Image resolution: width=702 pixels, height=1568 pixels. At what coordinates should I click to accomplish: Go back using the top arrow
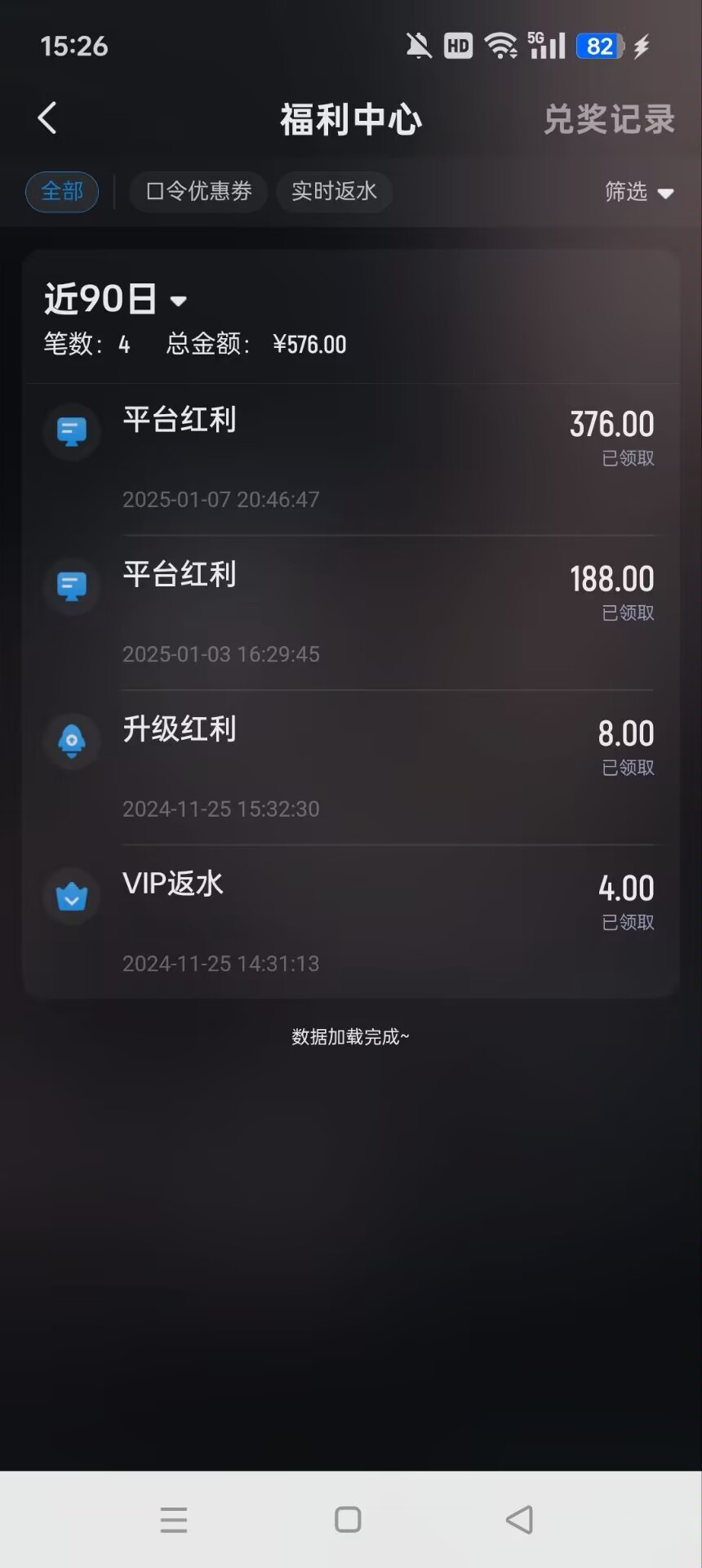pyautogui.click(x=47, y=118)
